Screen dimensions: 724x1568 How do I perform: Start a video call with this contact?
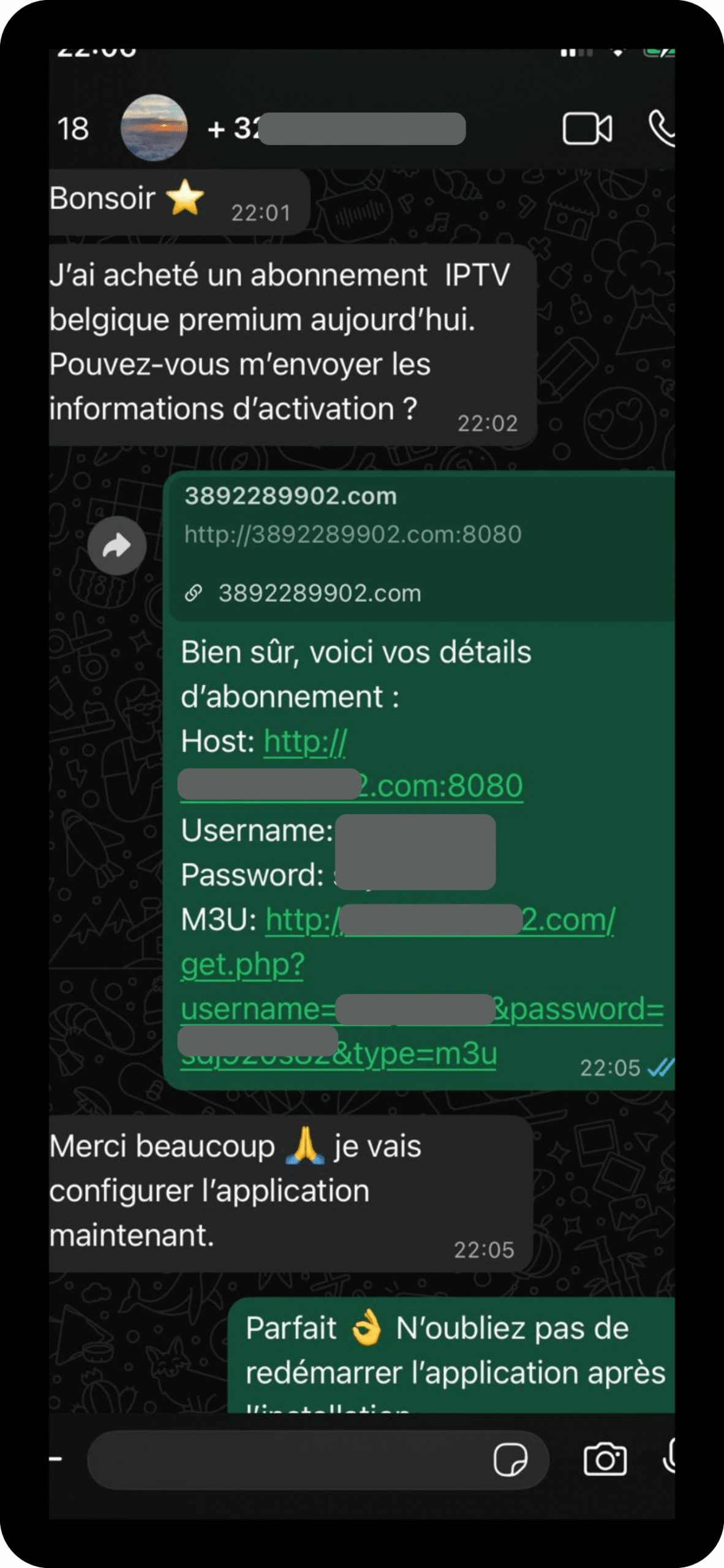coord(586,129)
